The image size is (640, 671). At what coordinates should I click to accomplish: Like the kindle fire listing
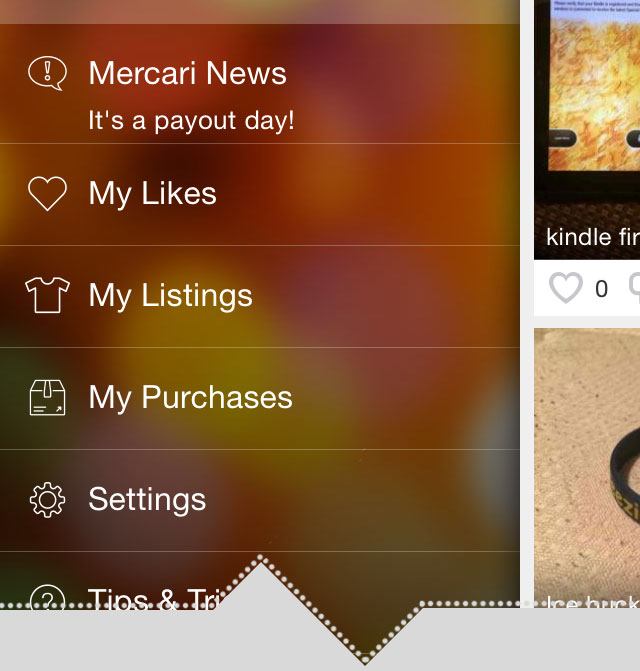coord(566,289)
